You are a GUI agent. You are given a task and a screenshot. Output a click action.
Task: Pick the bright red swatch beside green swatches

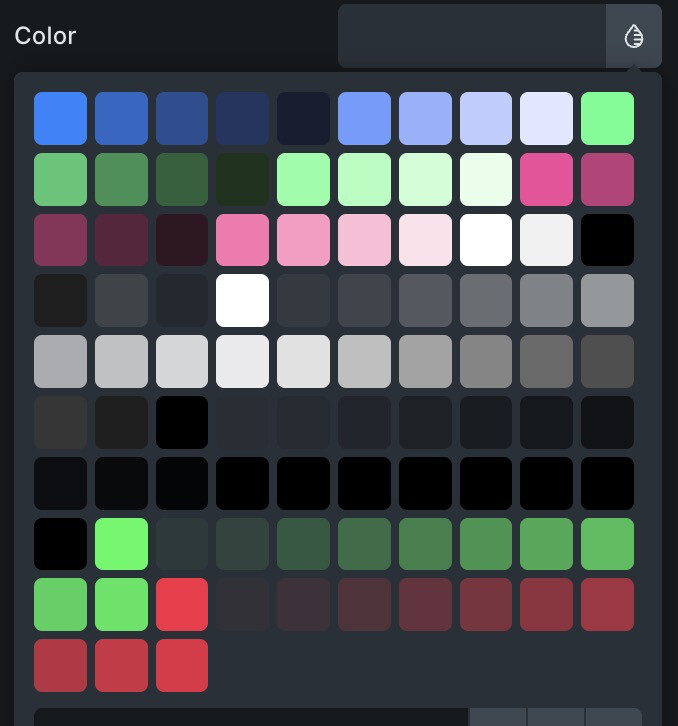point(182,604)
